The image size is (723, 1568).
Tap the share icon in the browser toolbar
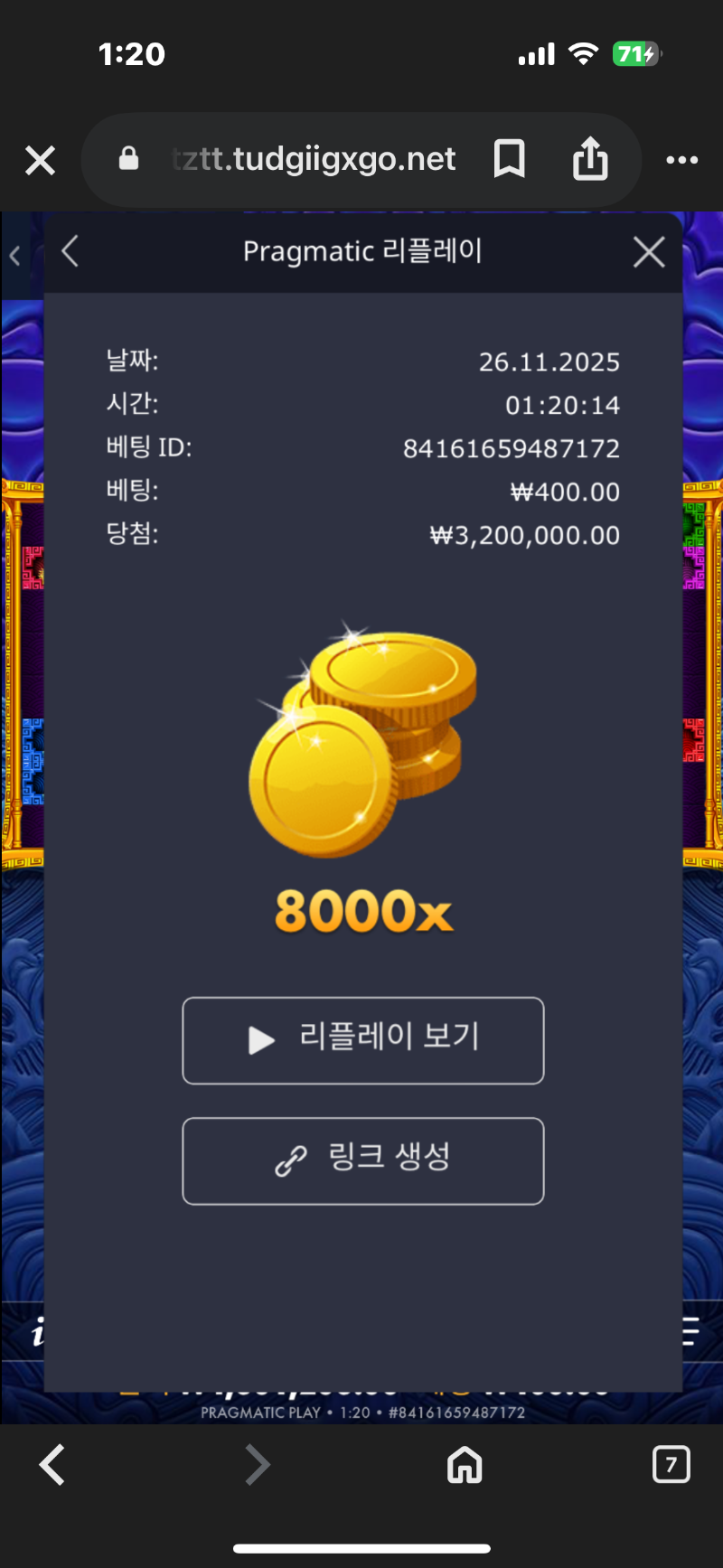click(x=590, y=159)
